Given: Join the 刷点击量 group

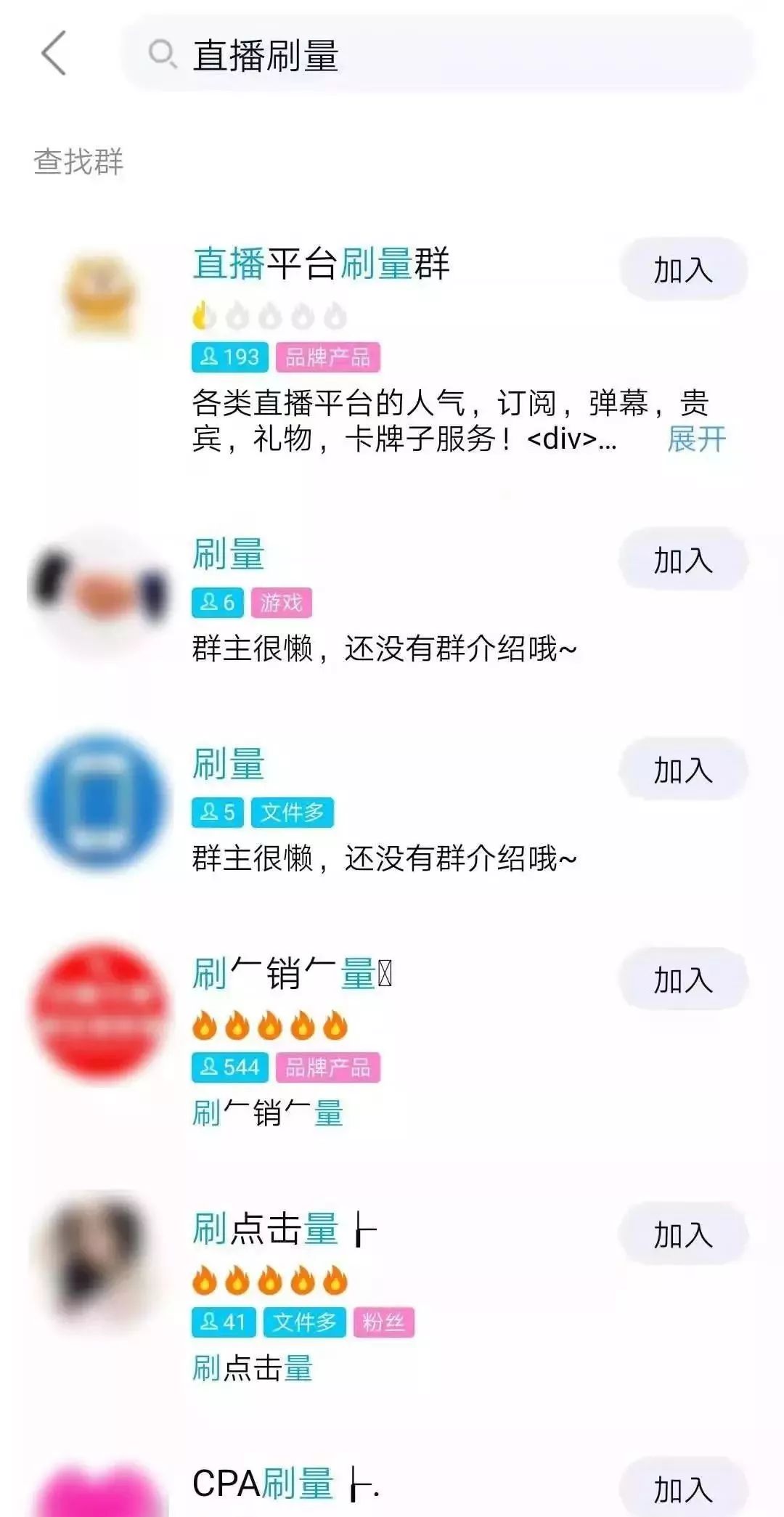Looking at the screenshot, I should point(682,1234).
